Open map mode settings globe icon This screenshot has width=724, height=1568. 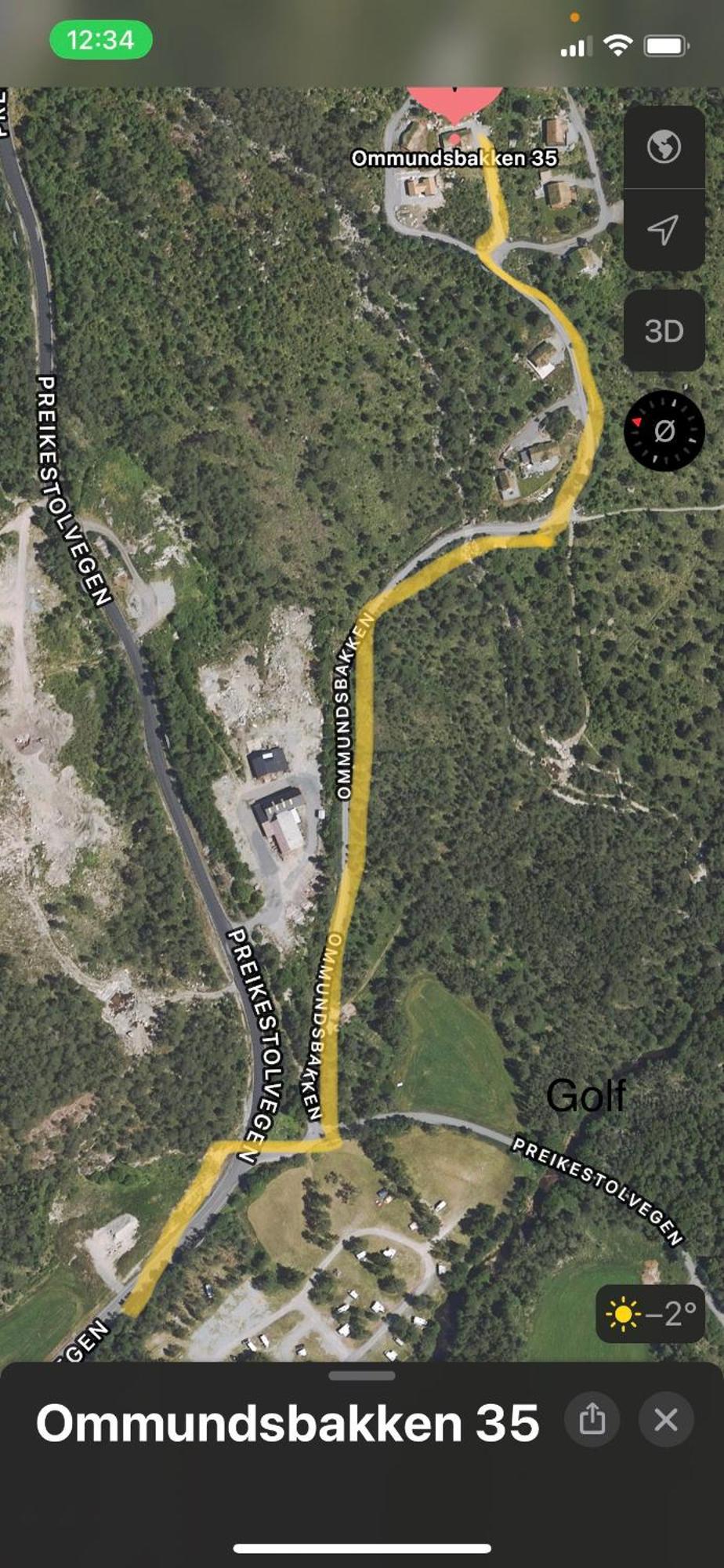pyautogui.click(x=664, y=147)
